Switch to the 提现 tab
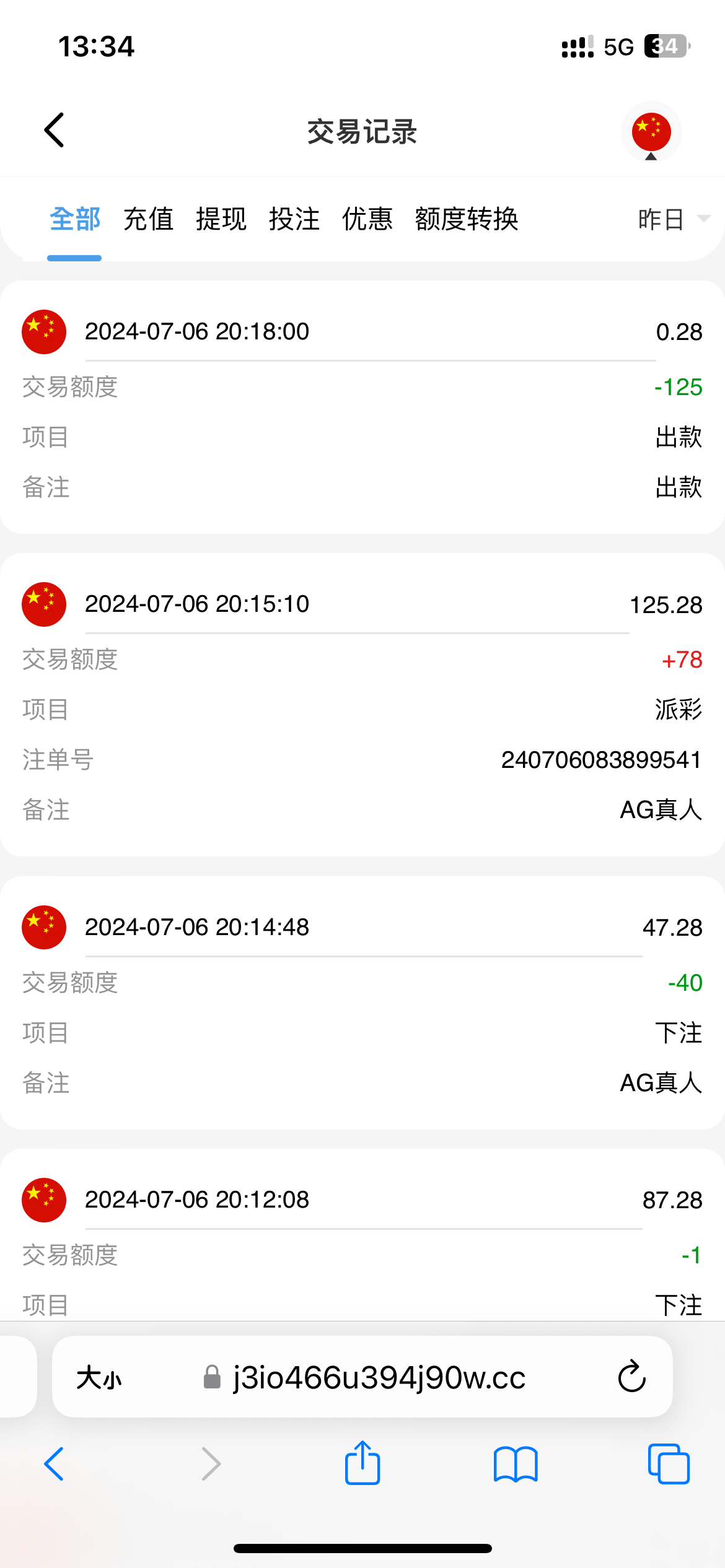Image resolution: width=725 pixels, height=1568 pixels. coord(223,219)
